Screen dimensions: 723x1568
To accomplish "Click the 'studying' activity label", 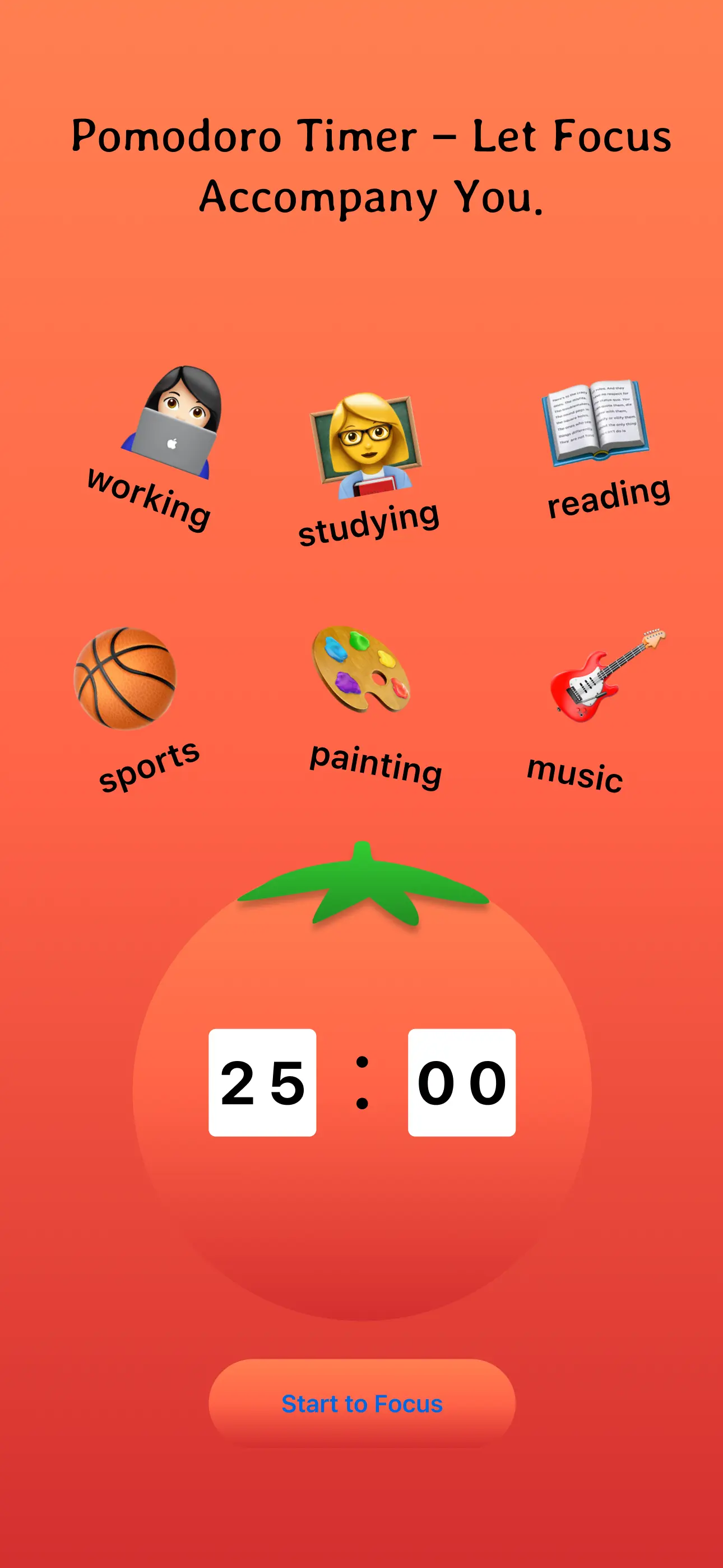I will pyautogui.click(x=370, y=525).
